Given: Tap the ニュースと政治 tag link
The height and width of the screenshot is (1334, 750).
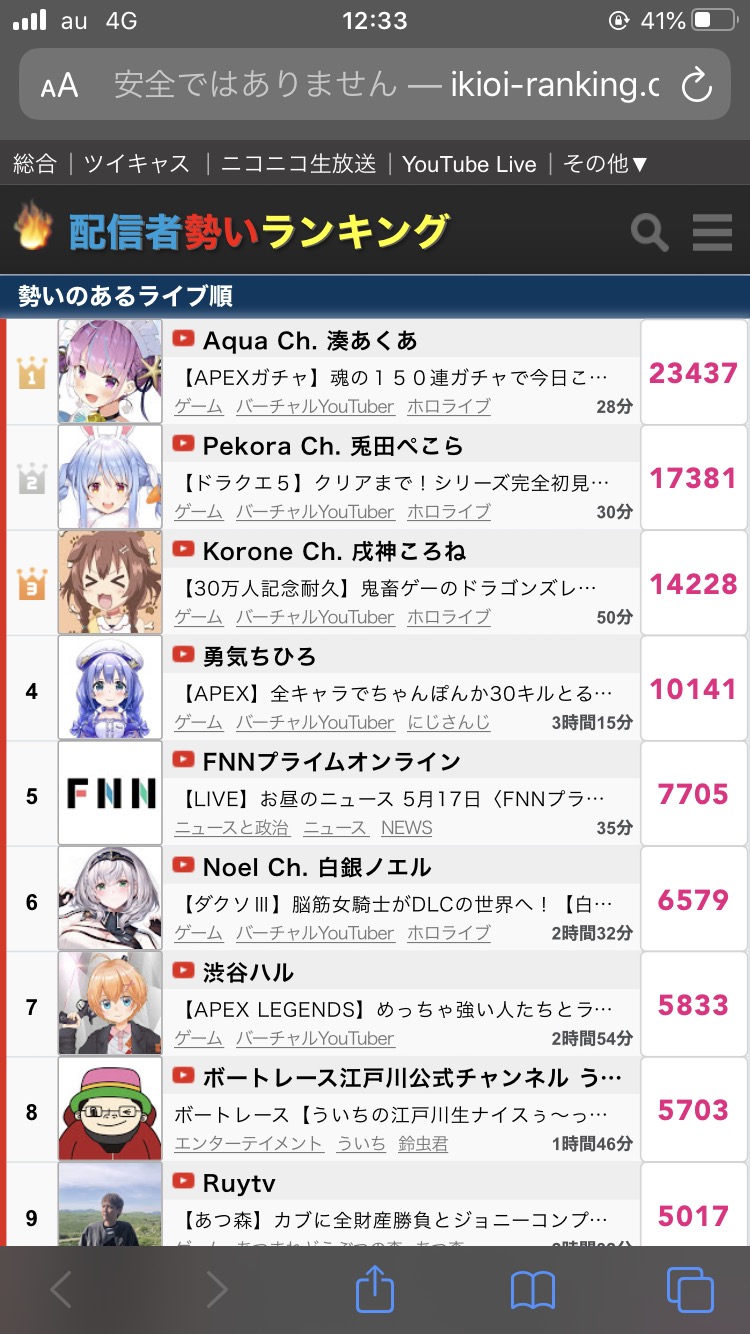Looking at the screenshot, I should coord(232,828).
